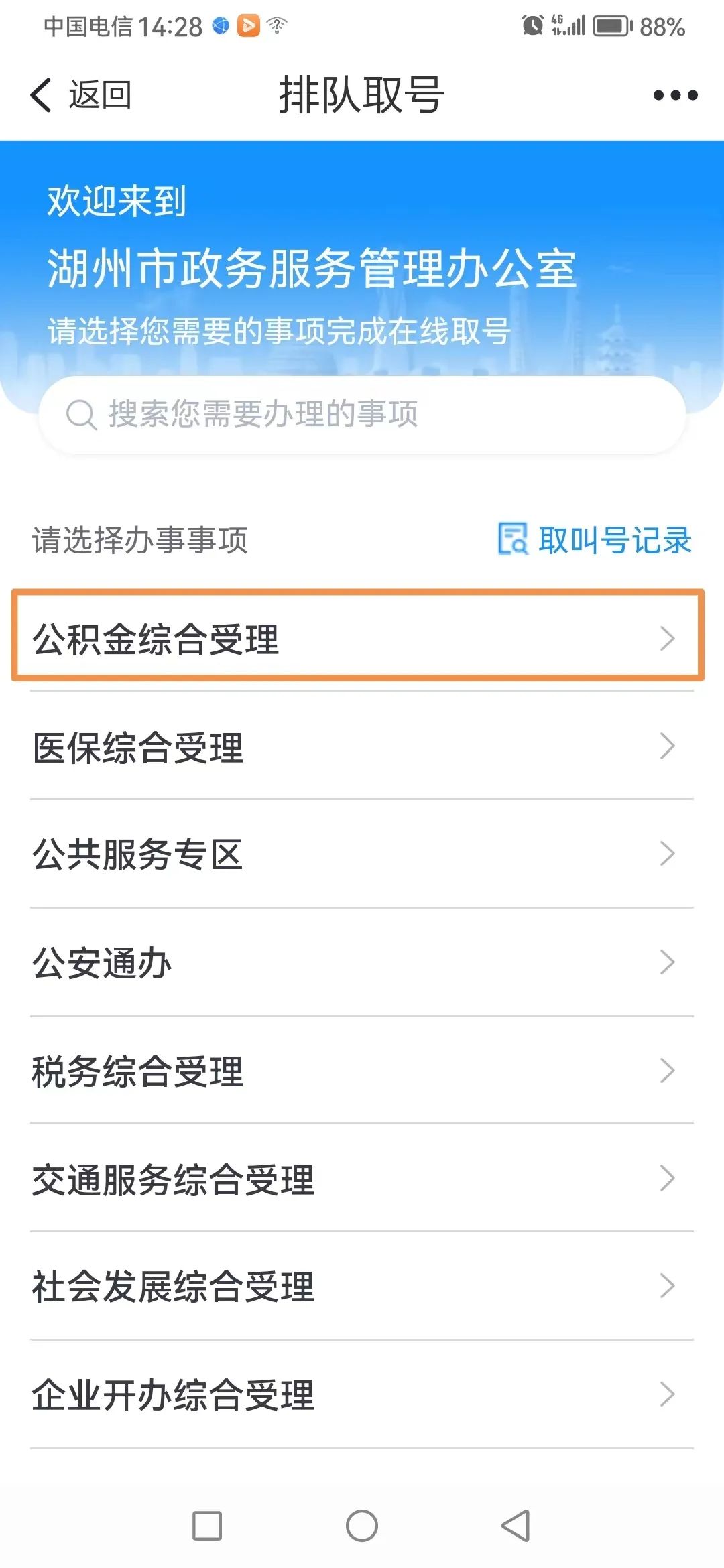
Task: Open recent apps from navigation bar
Action: [x=207, y=1526]
